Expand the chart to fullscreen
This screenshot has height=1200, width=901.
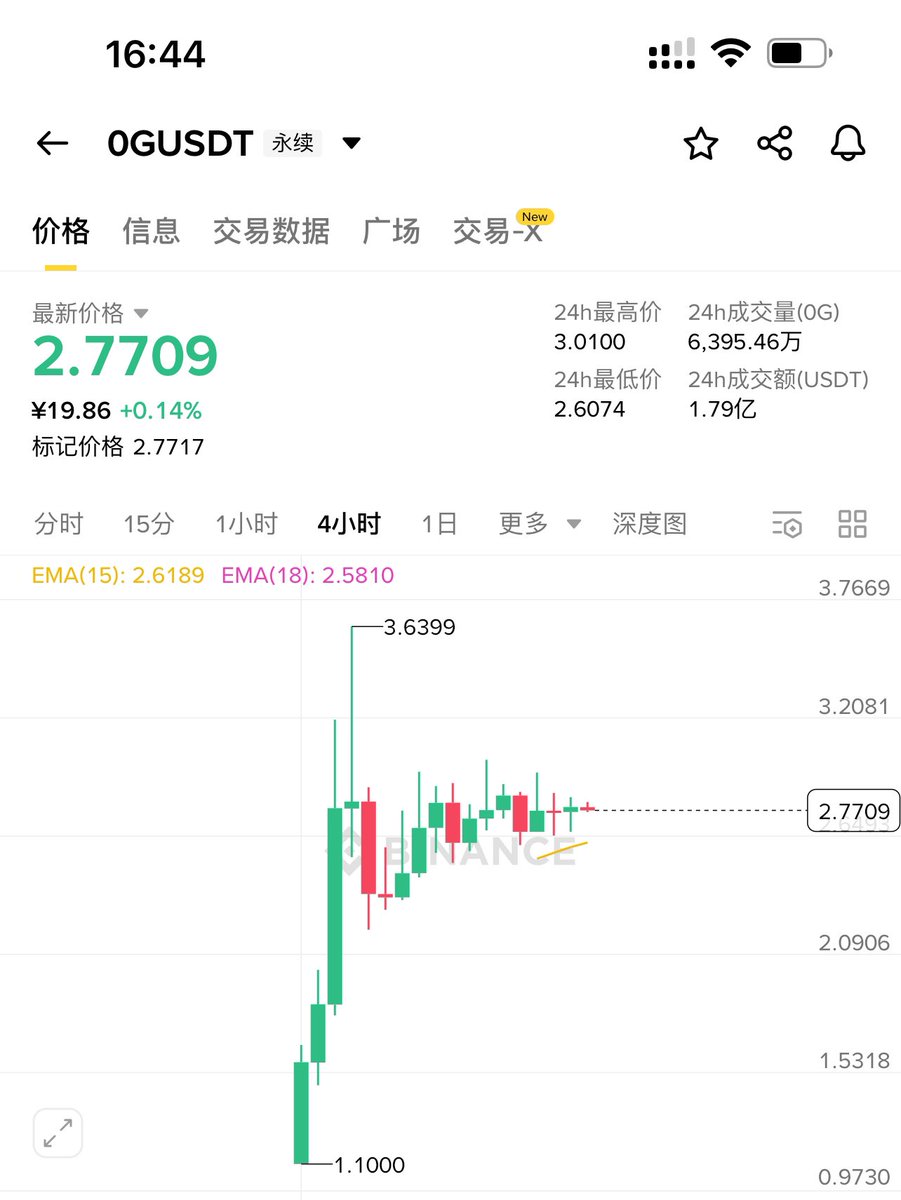click(58, 1133)
